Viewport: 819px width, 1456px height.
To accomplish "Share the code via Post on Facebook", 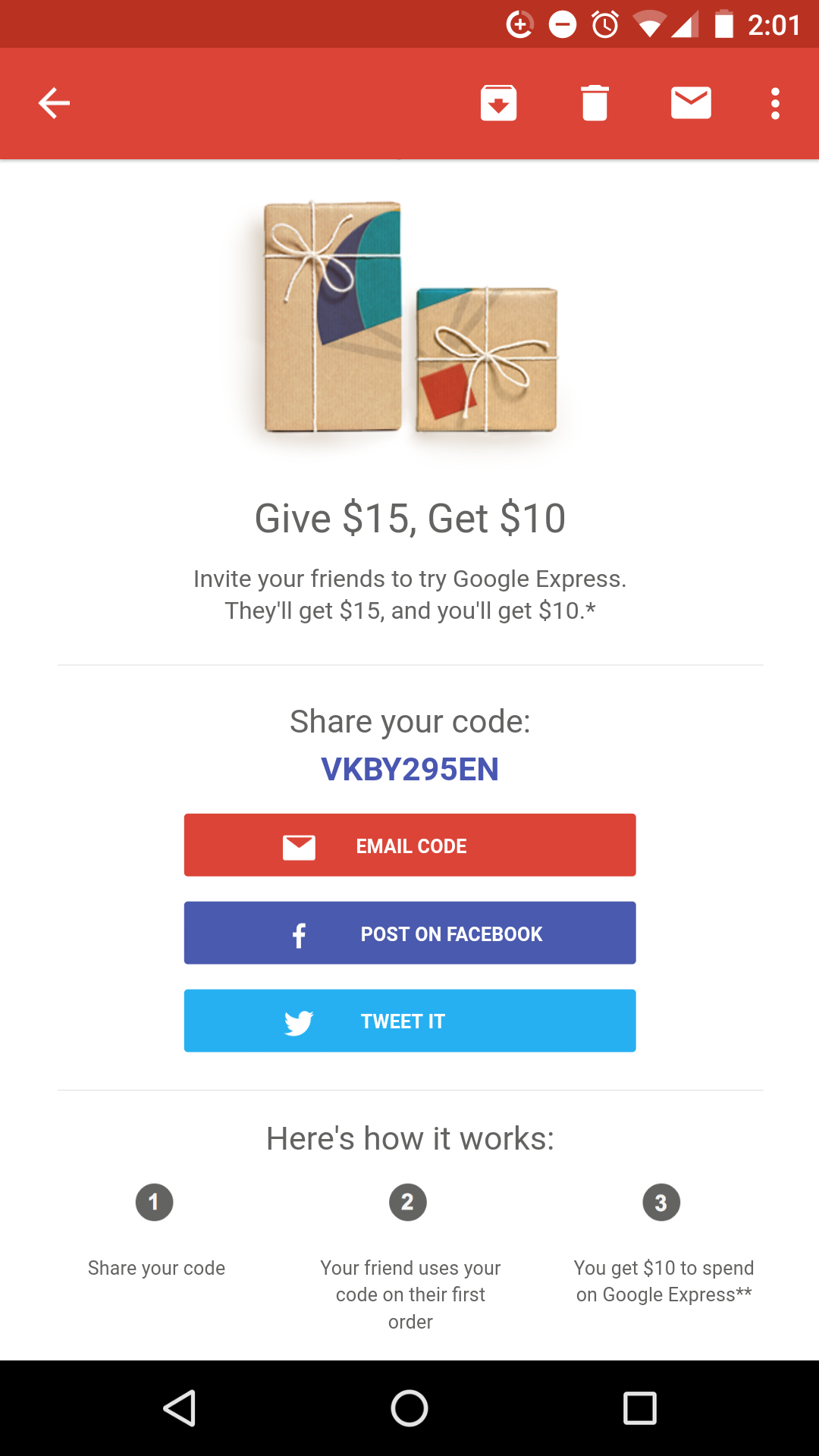I will click(x=409, y=933).
